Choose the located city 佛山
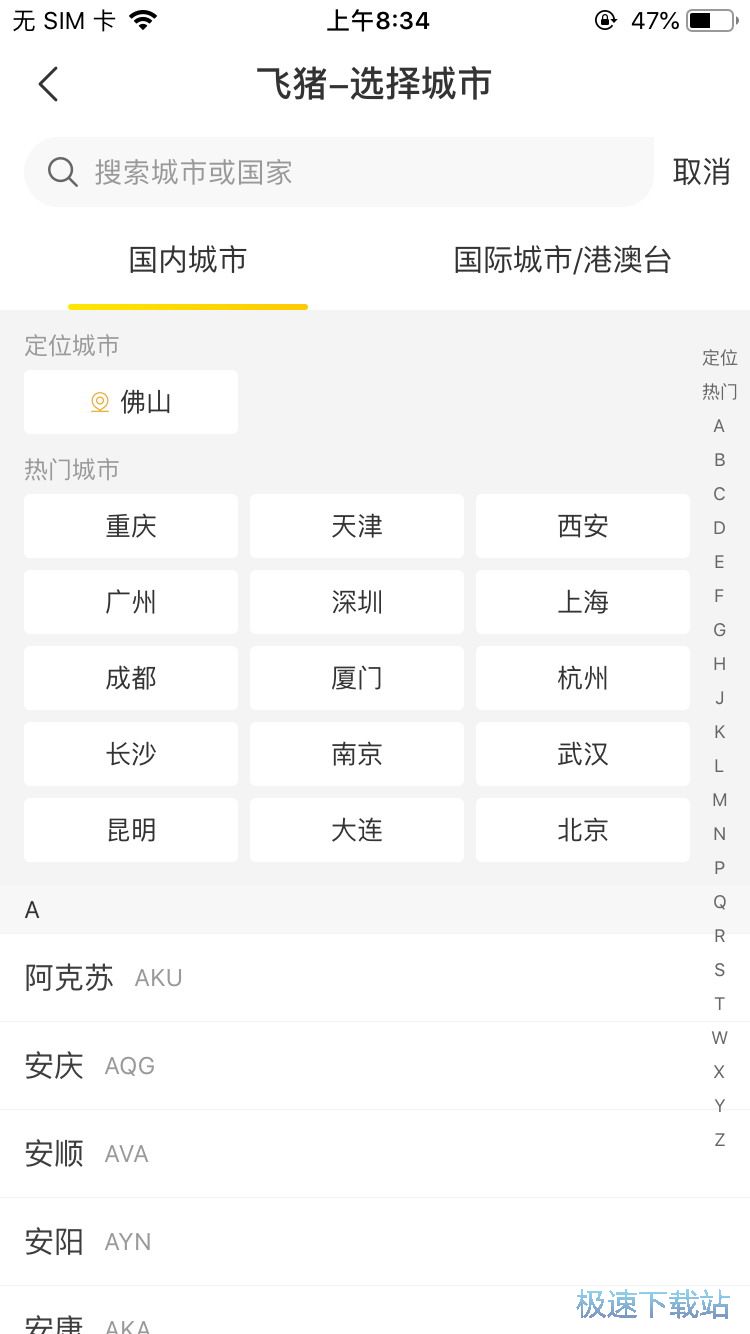Image resolution: width=750 pixels, height=1334 pixels. (x=131, y=402)
